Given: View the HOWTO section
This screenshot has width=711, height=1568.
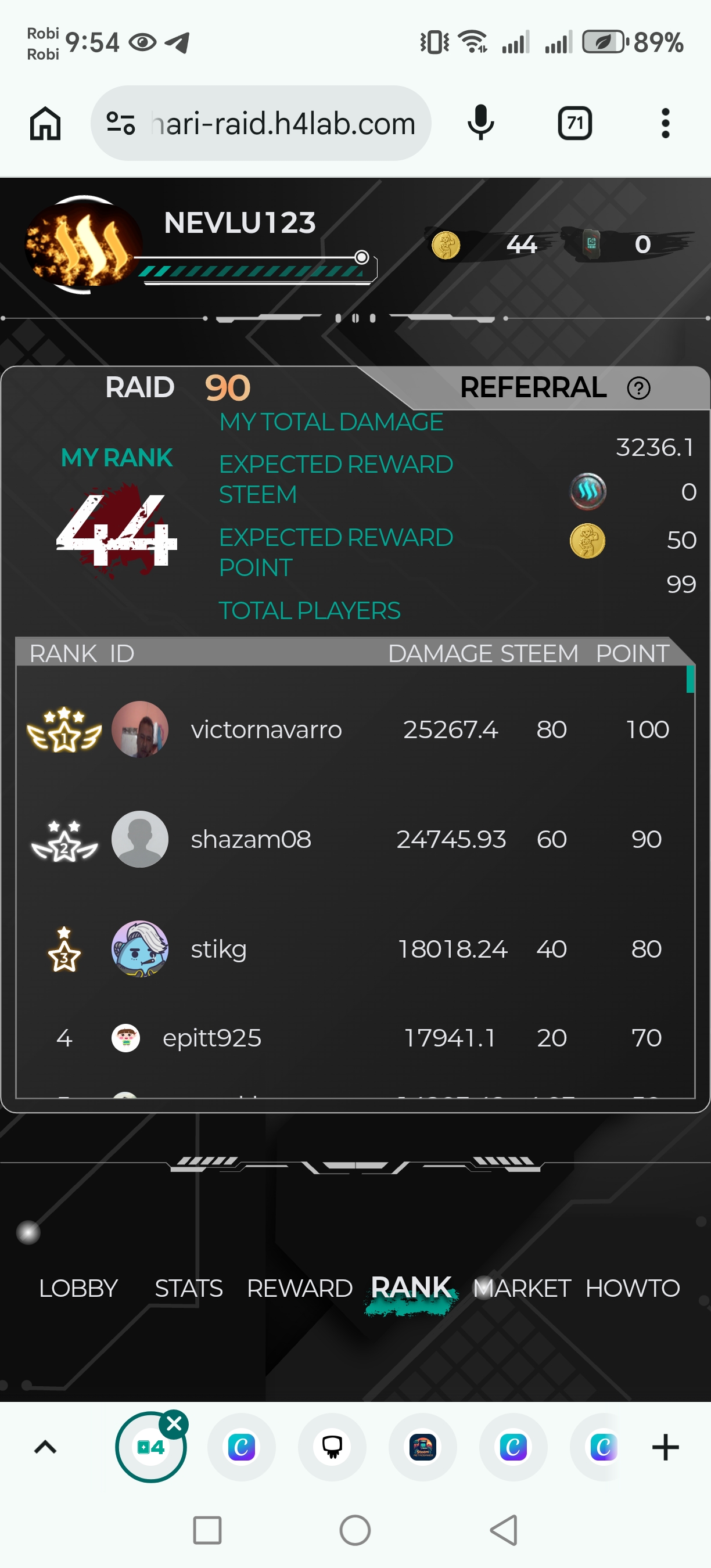Looking at the screenshot, I should (633, 1288).
